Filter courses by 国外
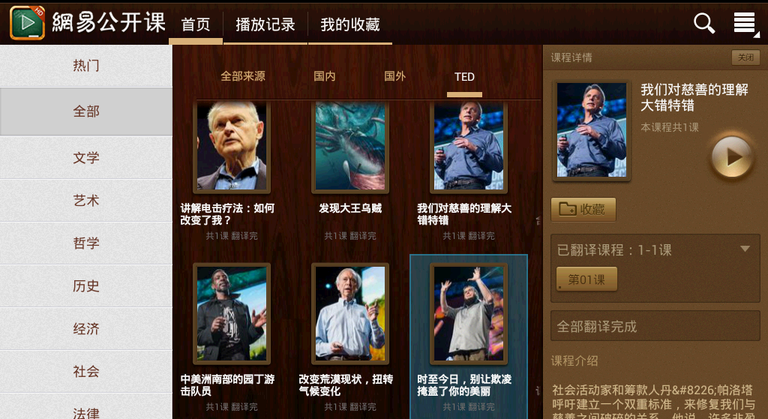768x419 pixels. [395, 76]
